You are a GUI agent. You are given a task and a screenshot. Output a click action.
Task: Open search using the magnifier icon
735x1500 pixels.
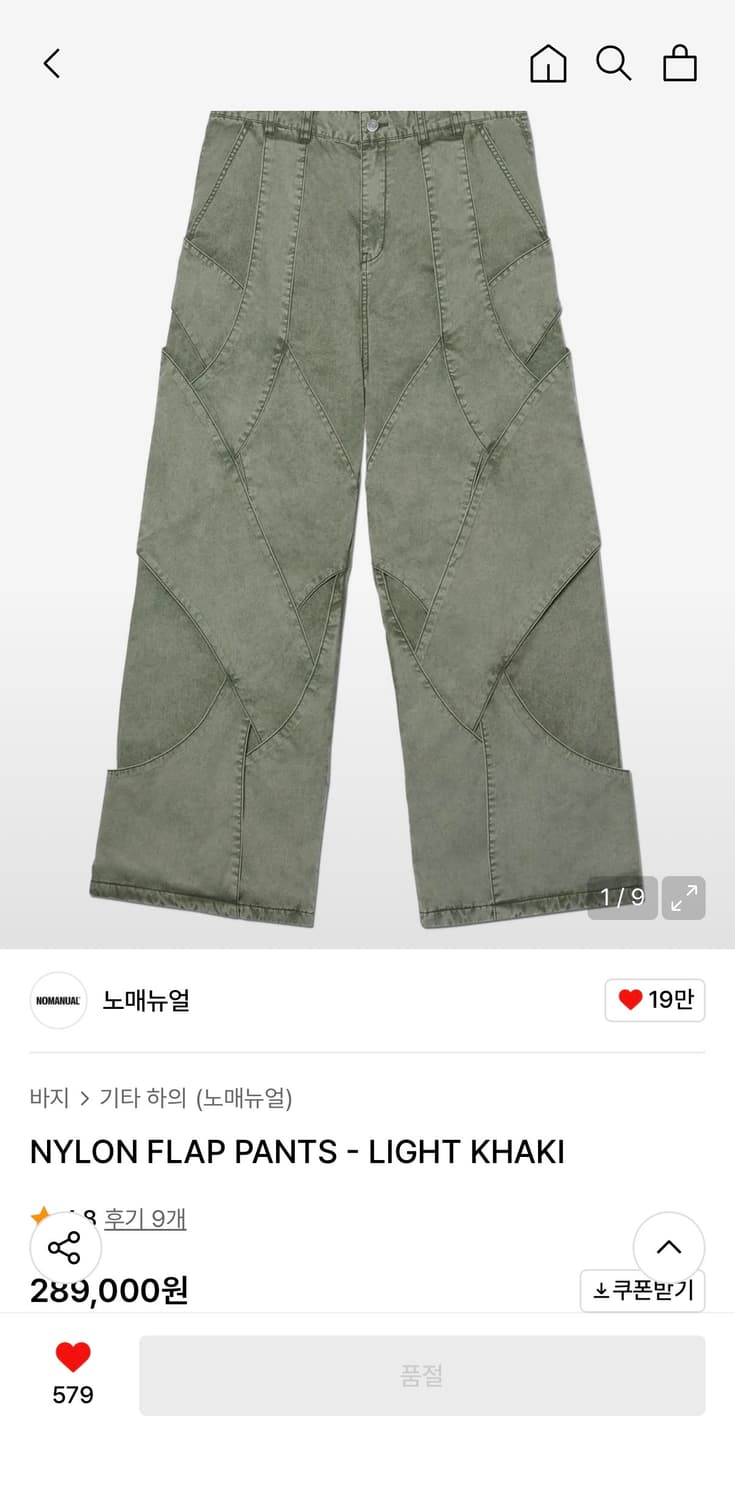click(613, 63)
